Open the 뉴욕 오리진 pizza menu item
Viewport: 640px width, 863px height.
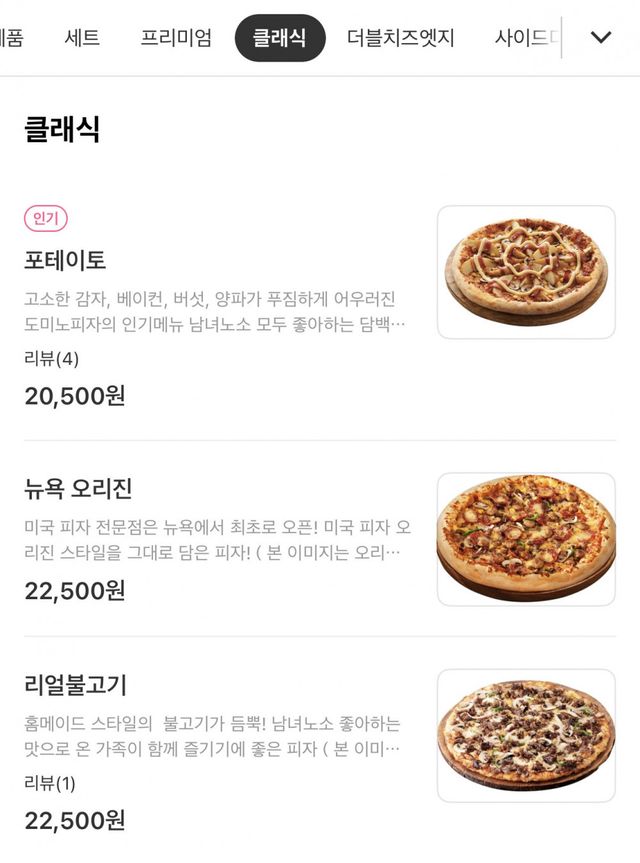[78, 489]
